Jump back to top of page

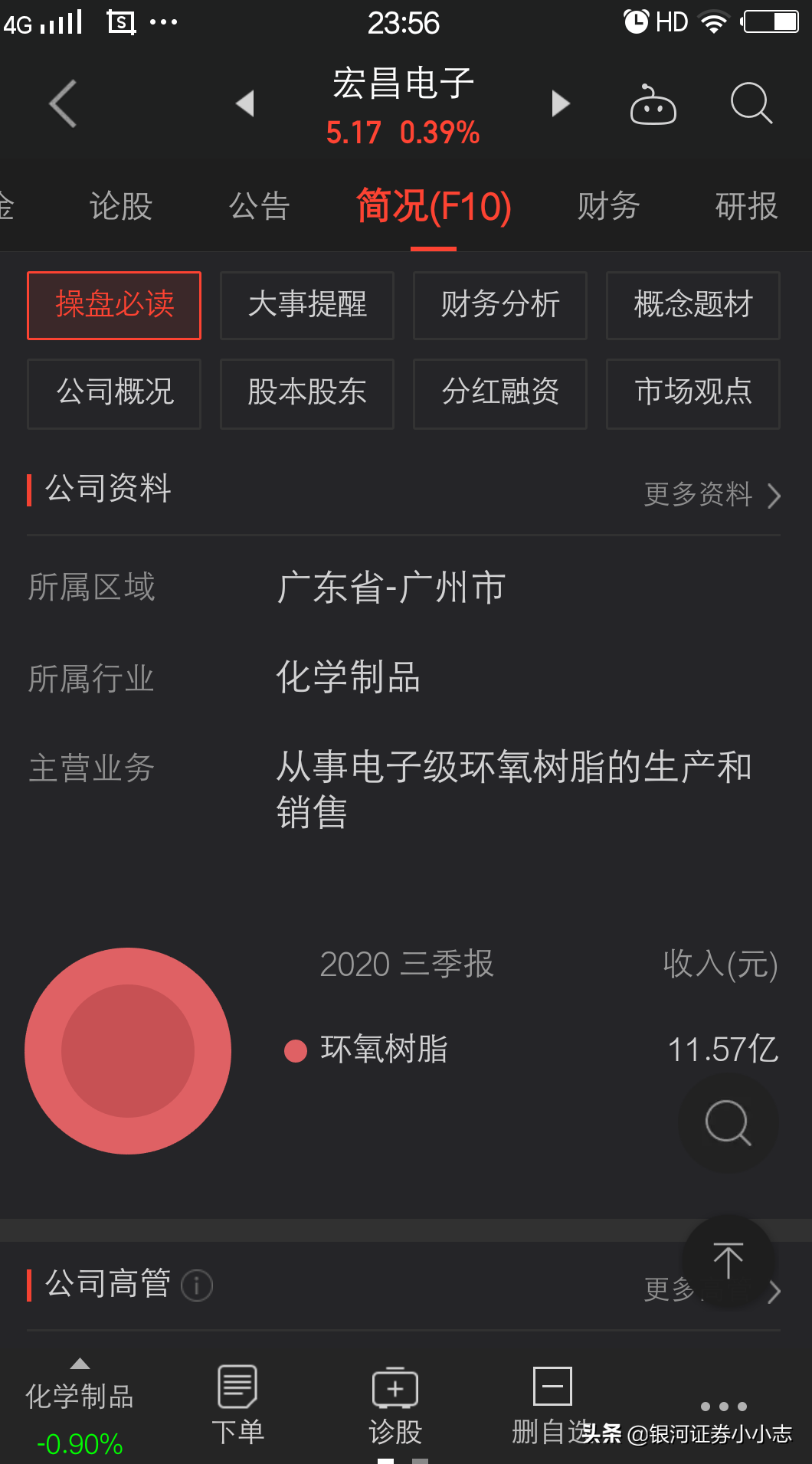click(x=728, y=1261)
